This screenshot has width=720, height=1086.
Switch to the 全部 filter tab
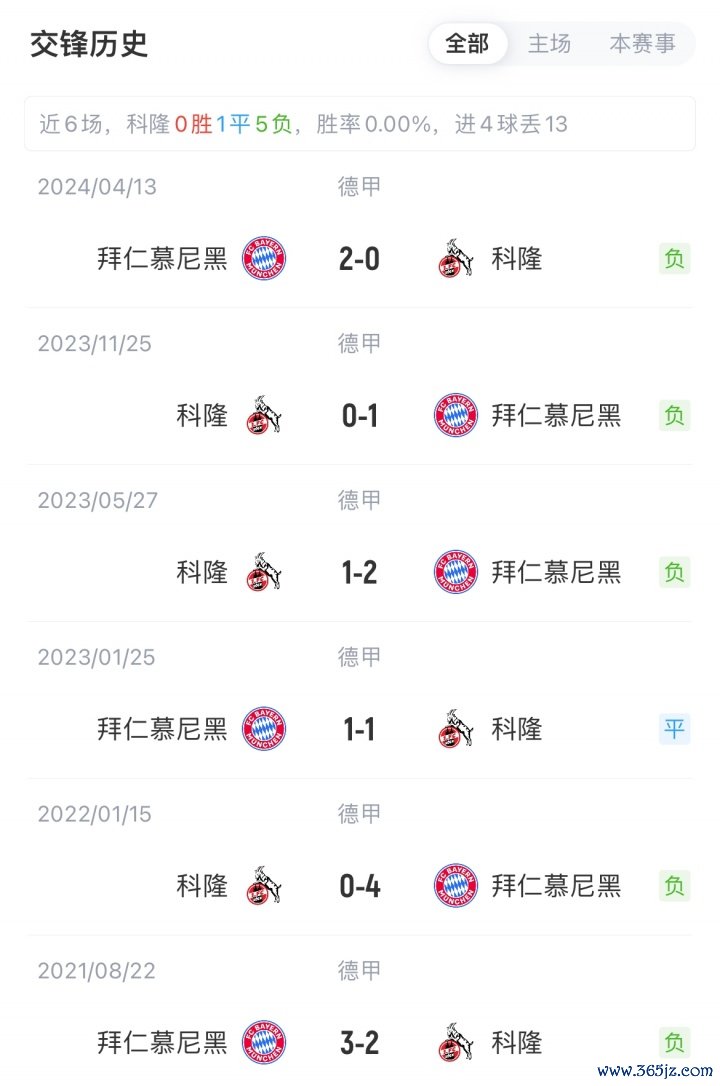tap(467, 44)
